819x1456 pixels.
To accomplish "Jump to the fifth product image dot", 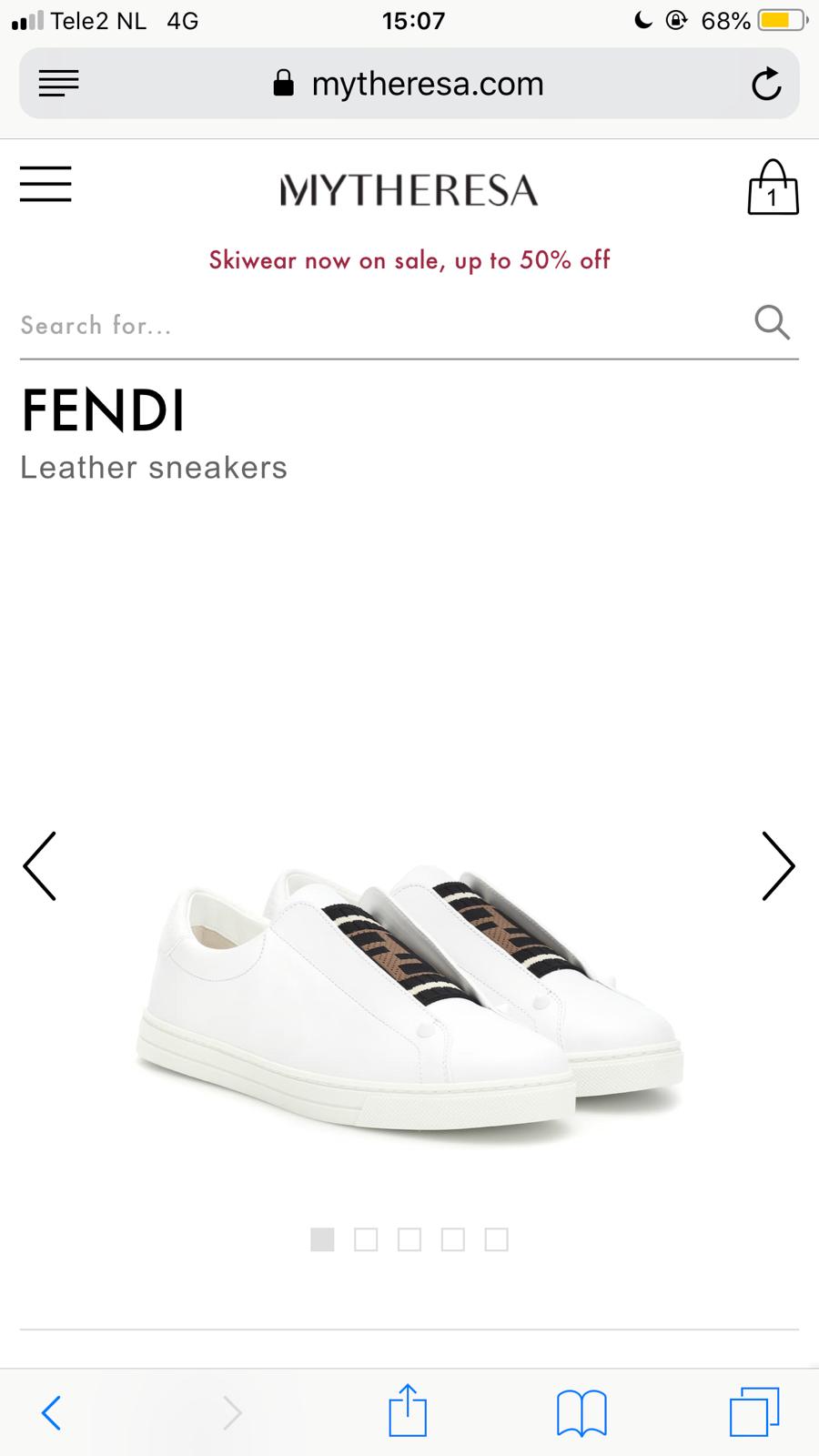I will (496, 1239).
